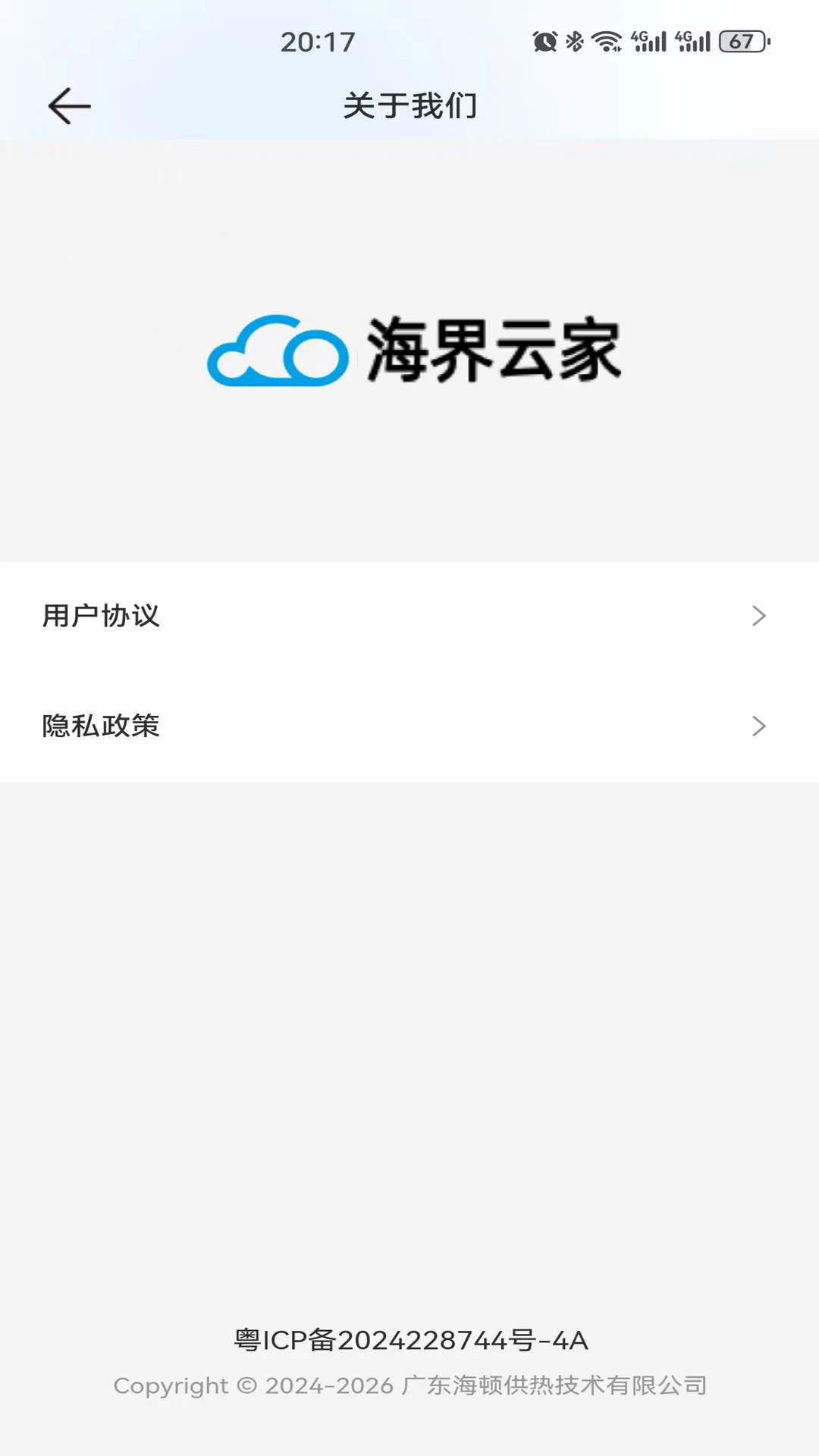Tap the 关于我们 page title
The image size is (819, 1456).
tap(409, 105)
